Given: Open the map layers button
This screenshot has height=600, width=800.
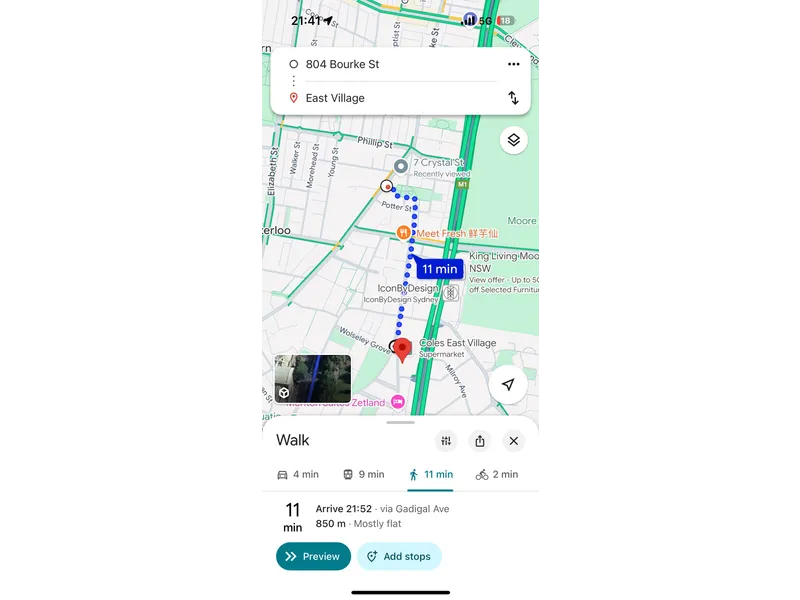Looking at the screenshot, I should click(513, 140).
